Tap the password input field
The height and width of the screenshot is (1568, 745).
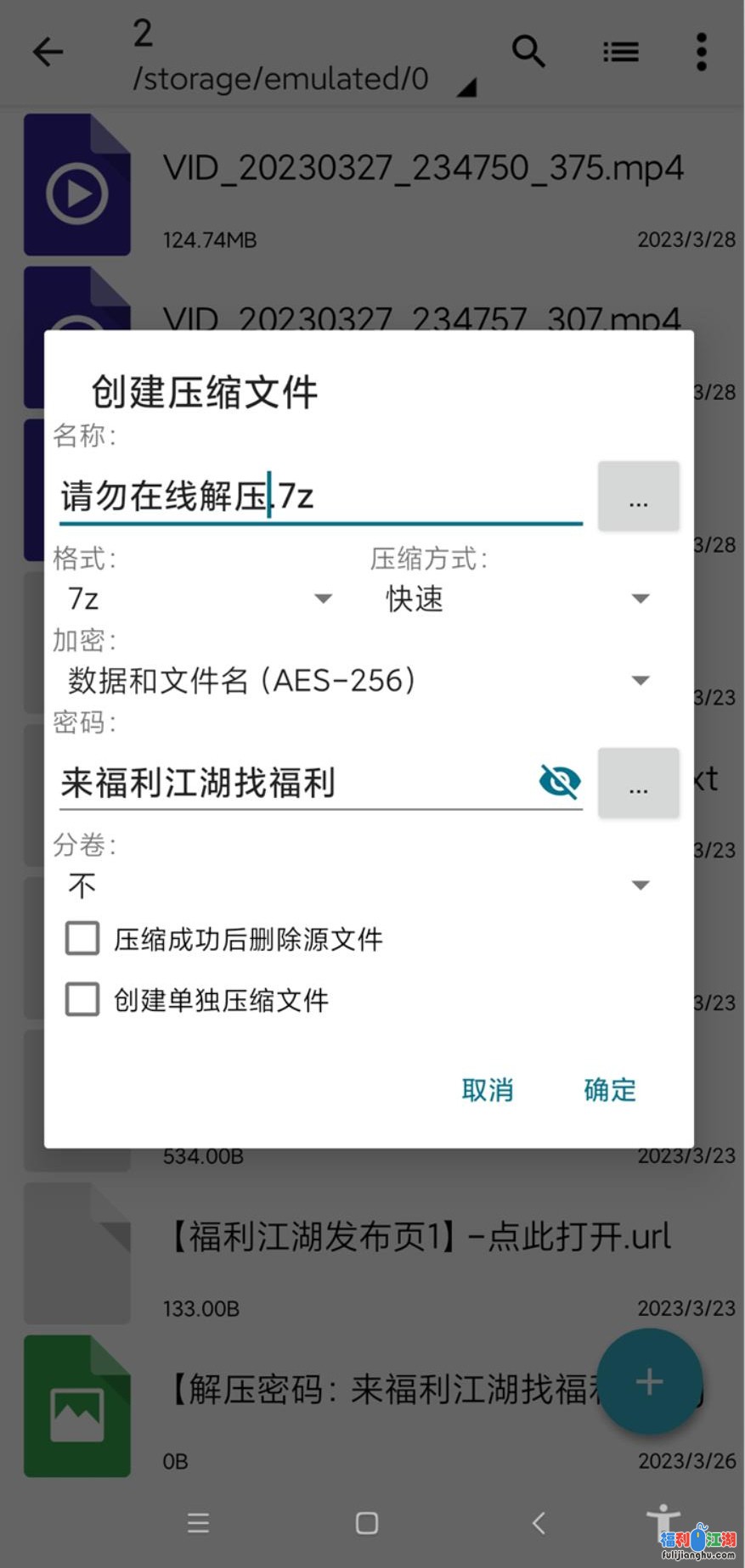(296, 782)
